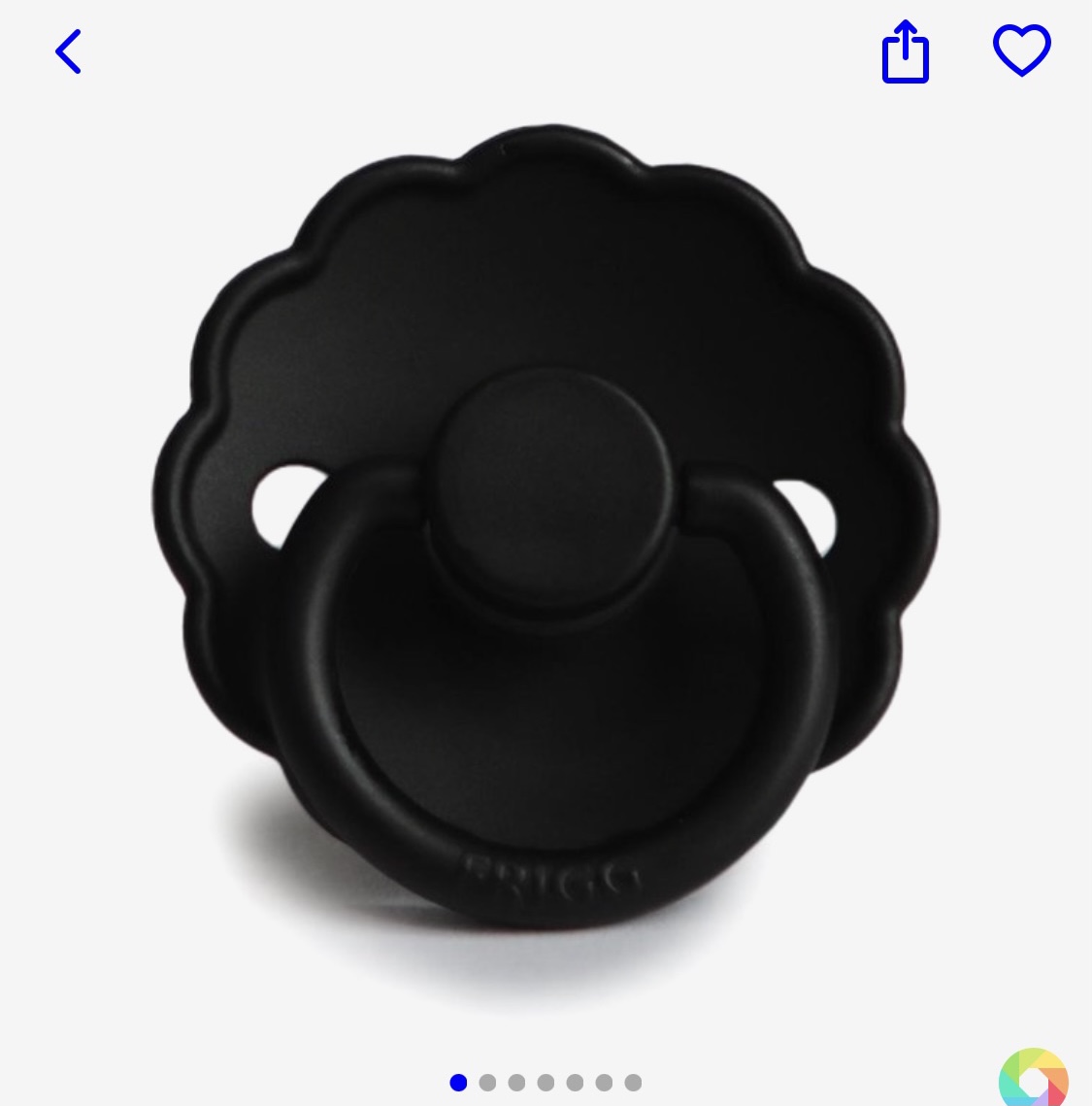The image size is (1092, 1106).
Task: Jump to the second image dot
Action: 487,1083
